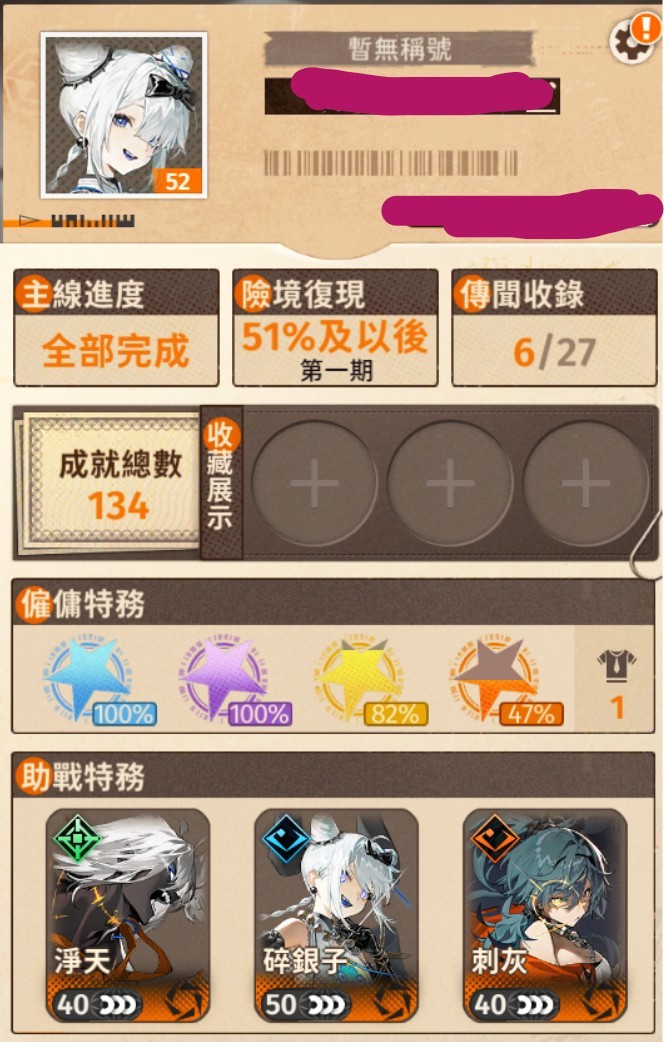Select support operator 刺灰
664x1042 pixels.
[x=545, y=913]
